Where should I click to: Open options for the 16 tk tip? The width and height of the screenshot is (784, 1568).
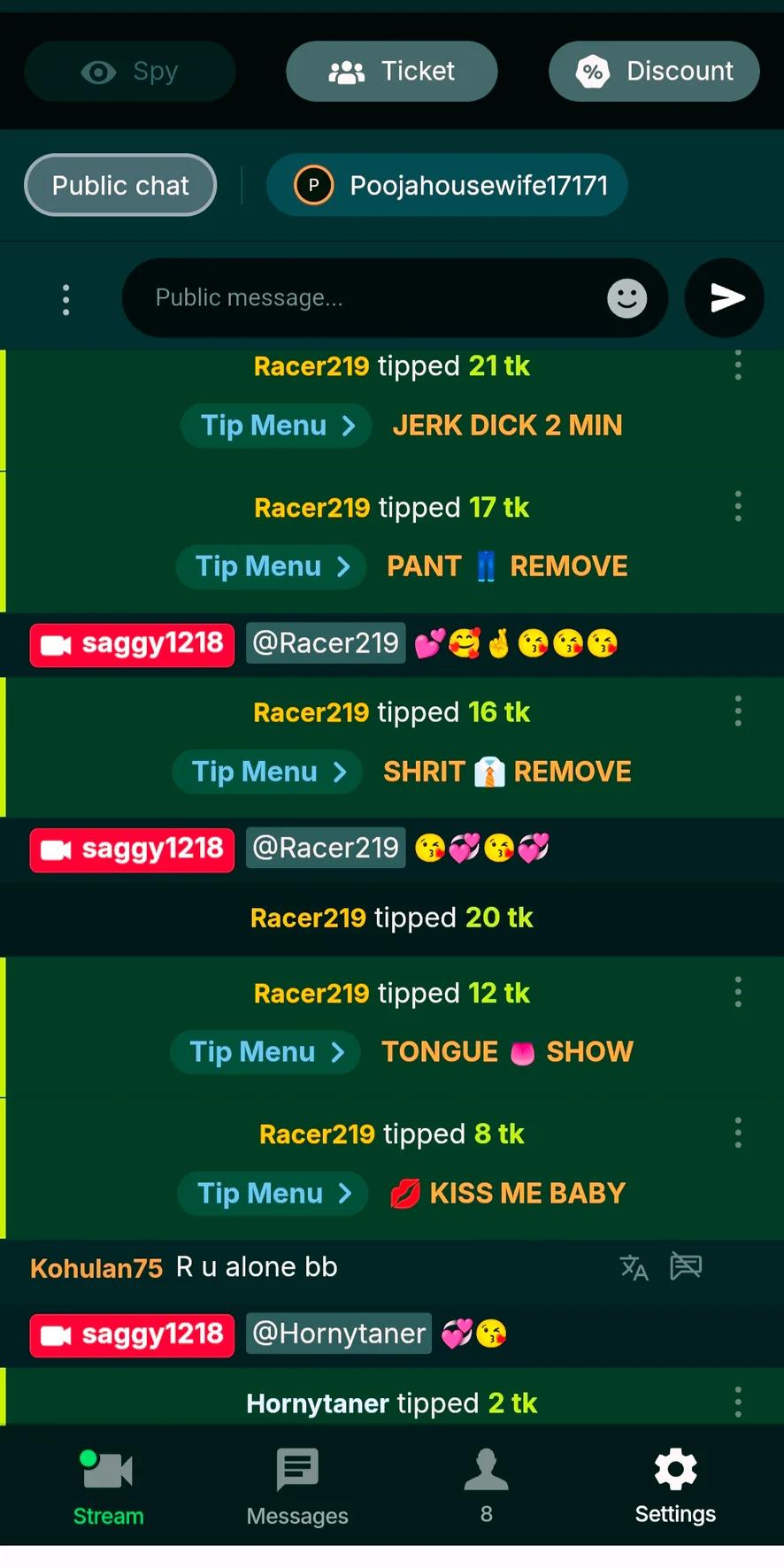(x=738, y=711)
